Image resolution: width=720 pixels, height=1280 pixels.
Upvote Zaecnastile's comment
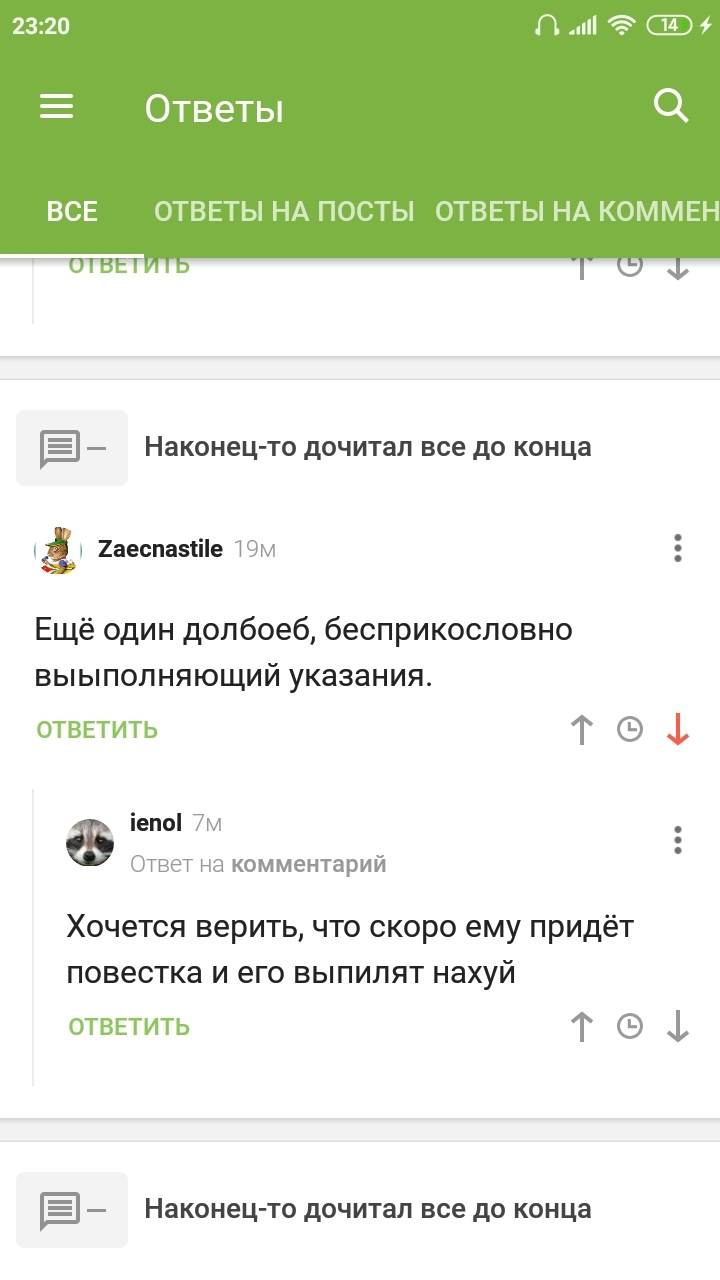coord(582,730)
